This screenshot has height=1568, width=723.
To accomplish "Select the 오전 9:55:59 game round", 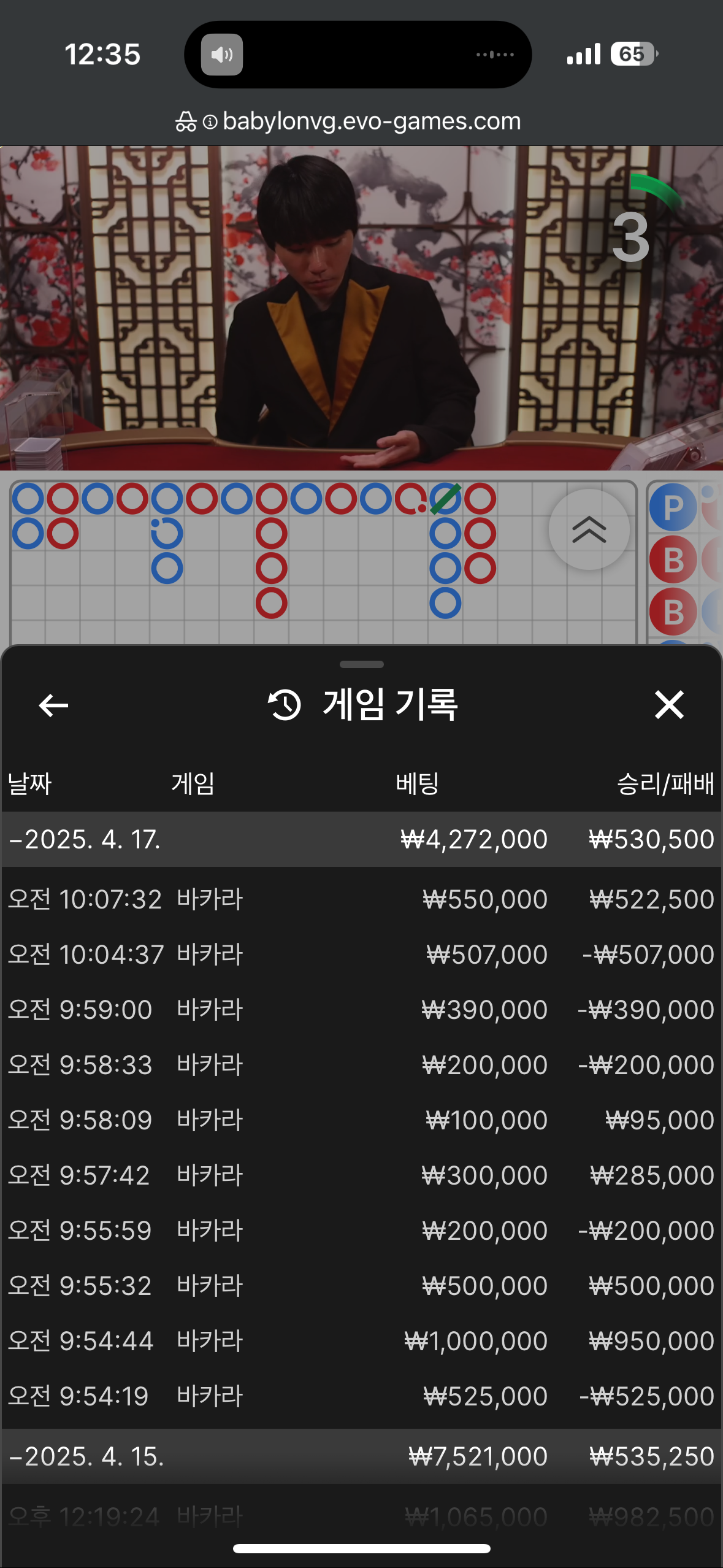I will (x=361, y=1231).
